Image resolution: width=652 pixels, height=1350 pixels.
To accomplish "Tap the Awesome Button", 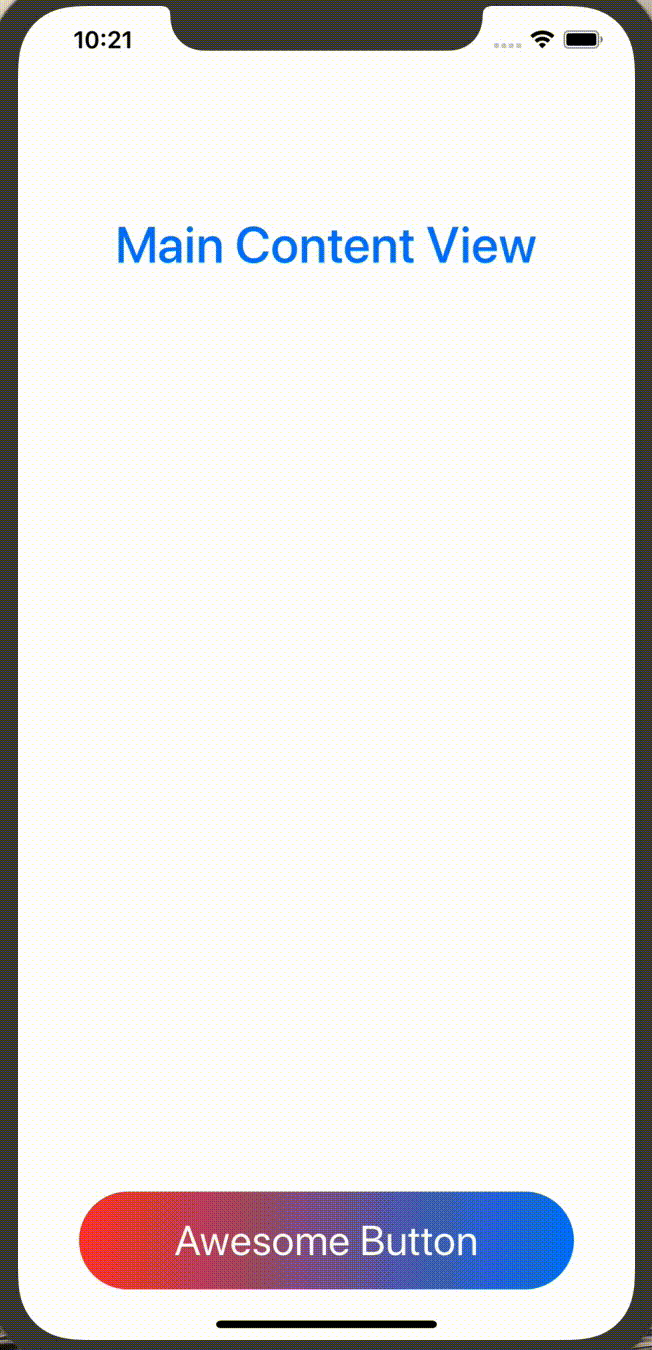I will (326, 1241).
